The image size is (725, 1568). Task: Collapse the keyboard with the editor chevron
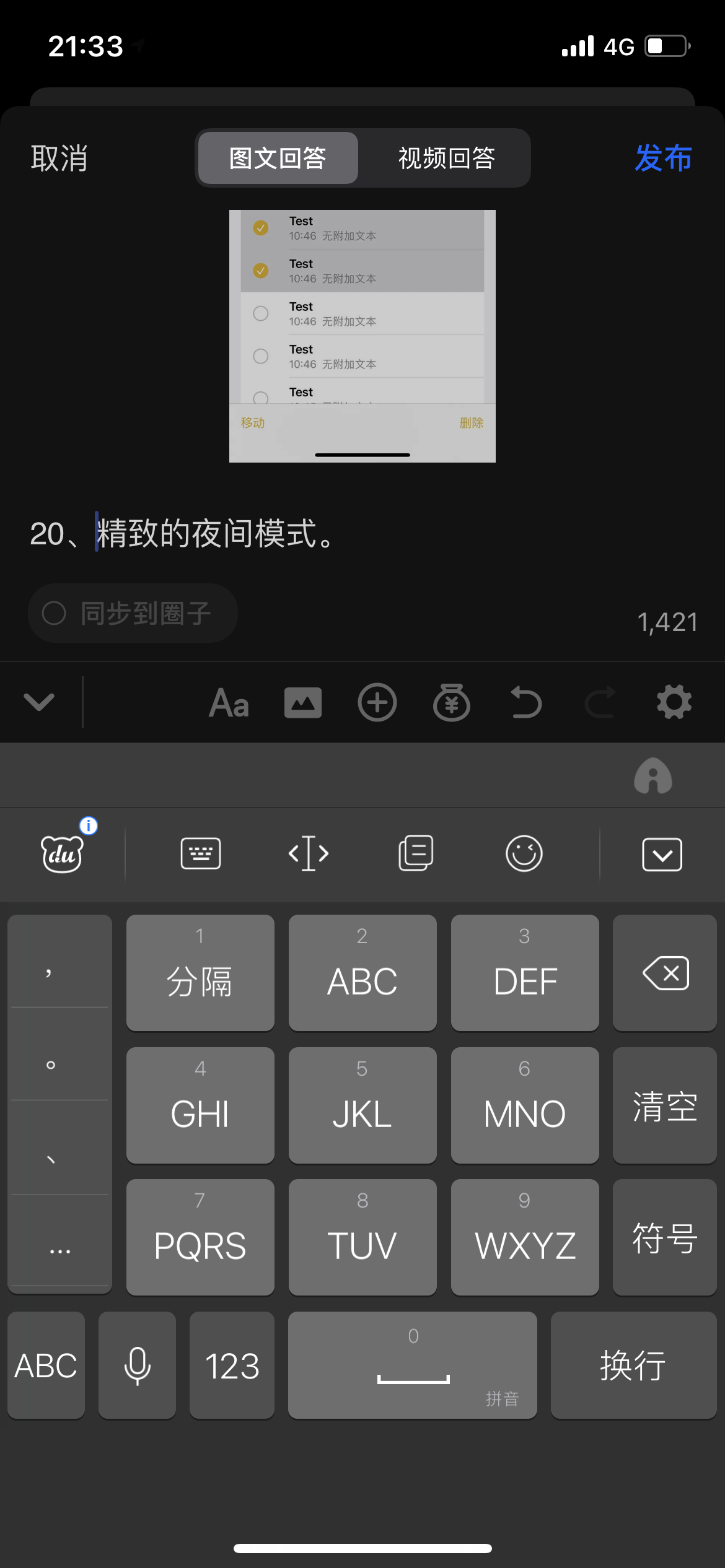39,702
